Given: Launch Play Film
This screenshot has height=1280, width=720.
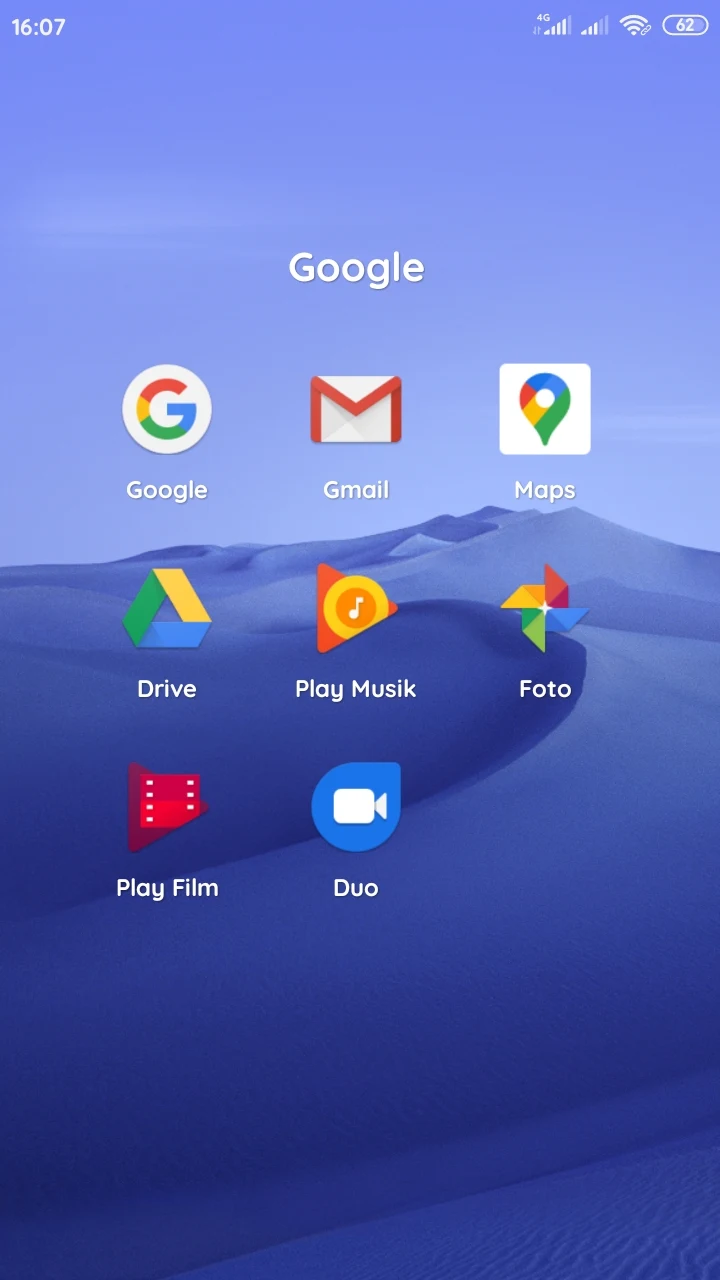Looking at the screenshot, I should 167,807.
